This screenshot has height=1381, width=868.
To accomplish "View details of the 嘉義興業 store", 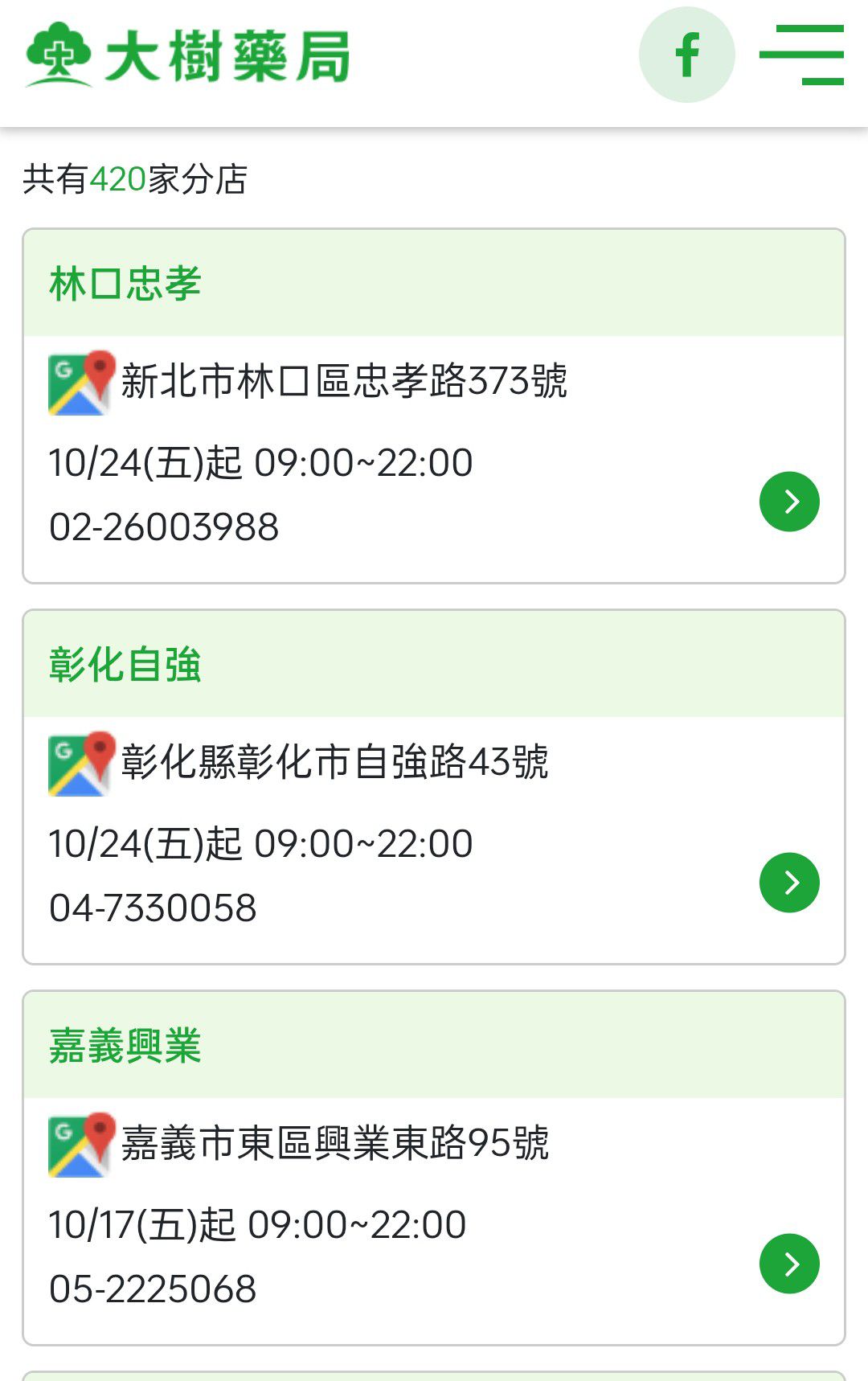I will 789,1264.
